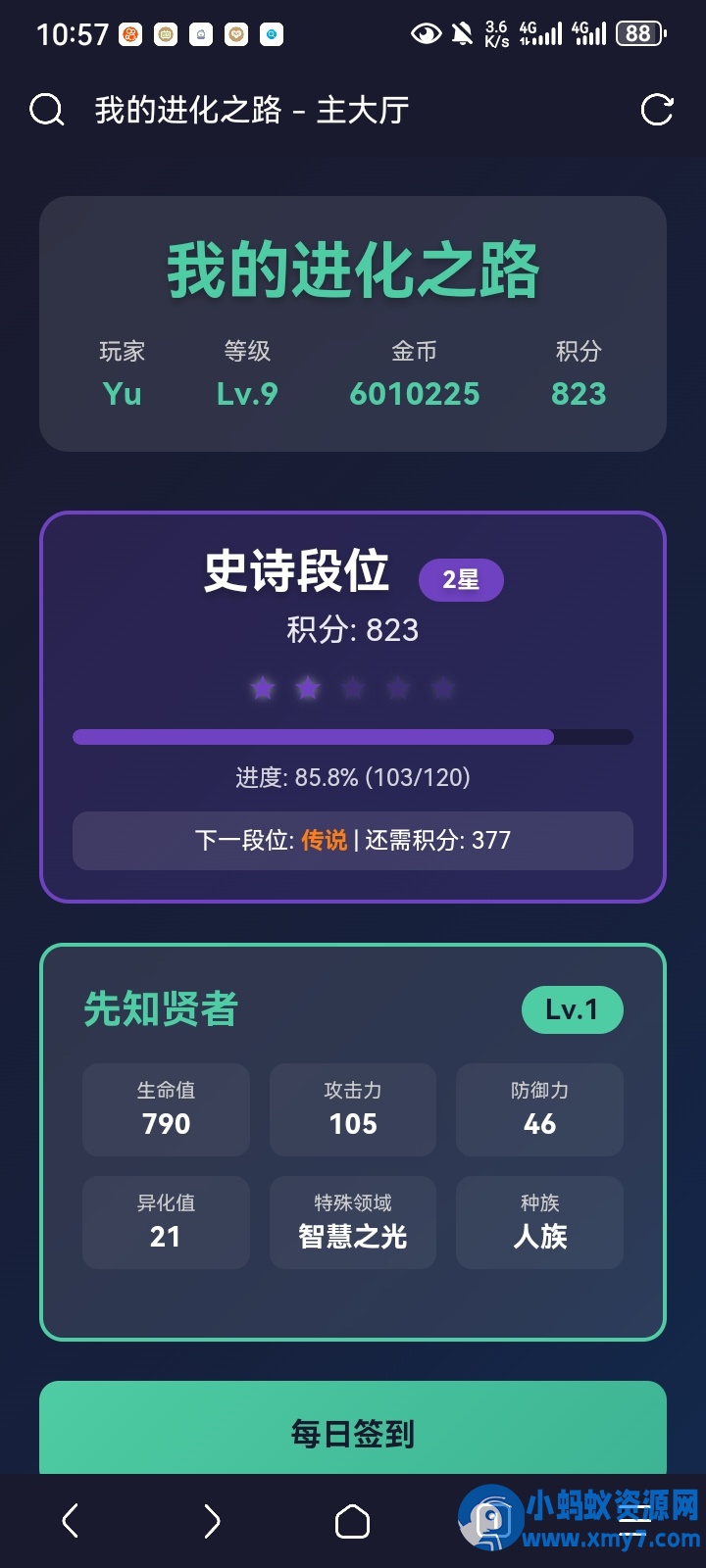Open the search magnifier icon
Image resolution: width=706 pixels, height=1568 pixels.
pos(46,109)
